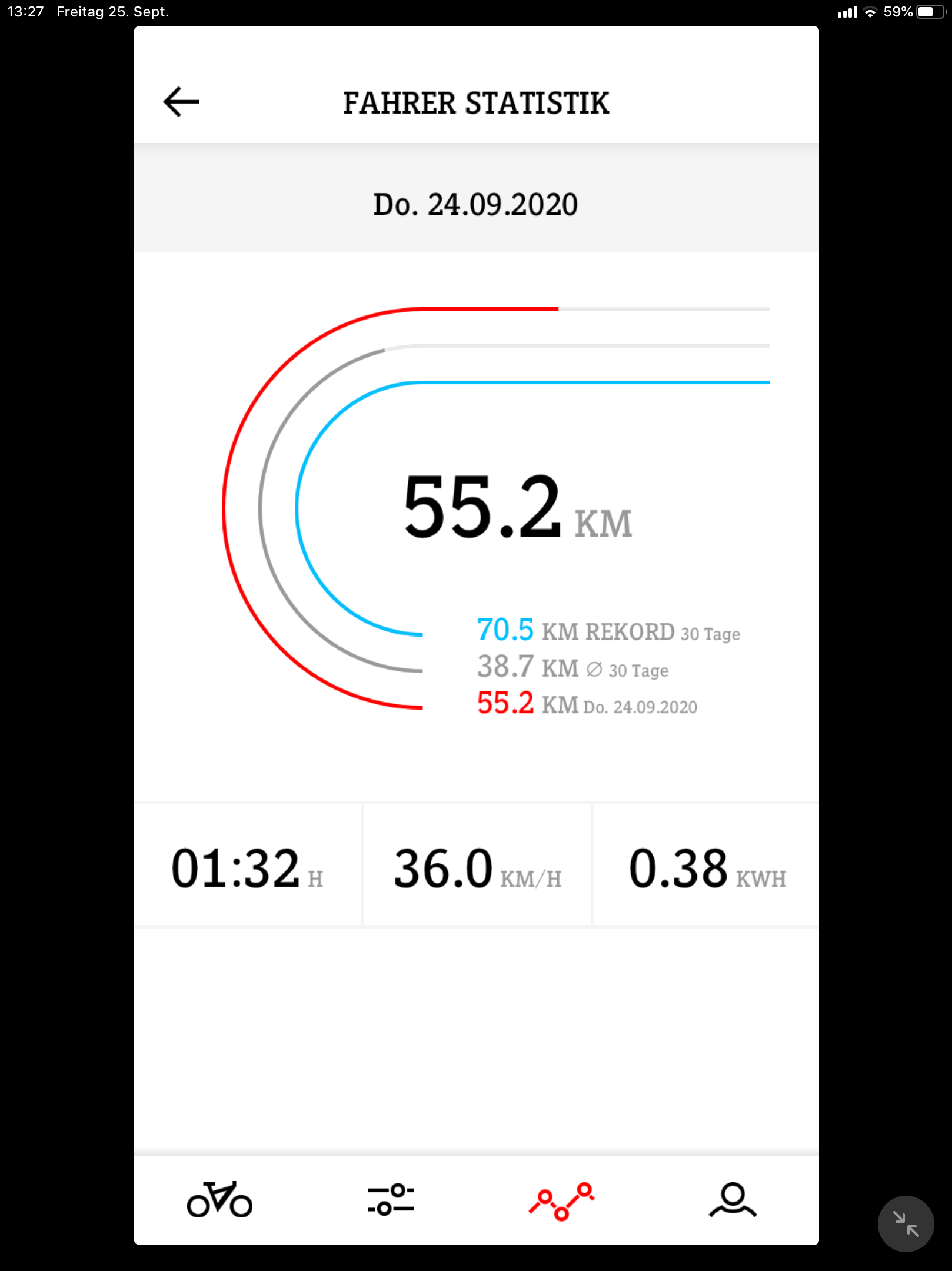Viewport: 952px width, 1271px height.
Task: Open the bike tab
Action: click(x=219, y=1200)
